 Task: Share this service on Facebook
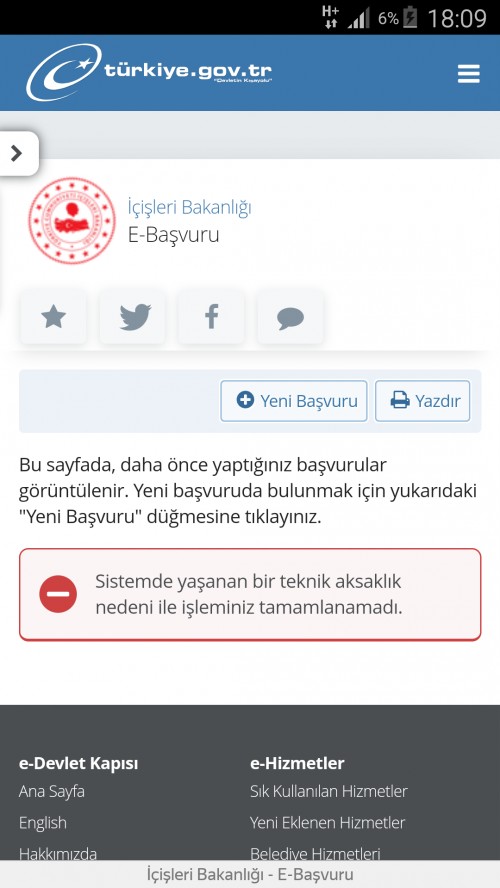click(x=211, y=317)
